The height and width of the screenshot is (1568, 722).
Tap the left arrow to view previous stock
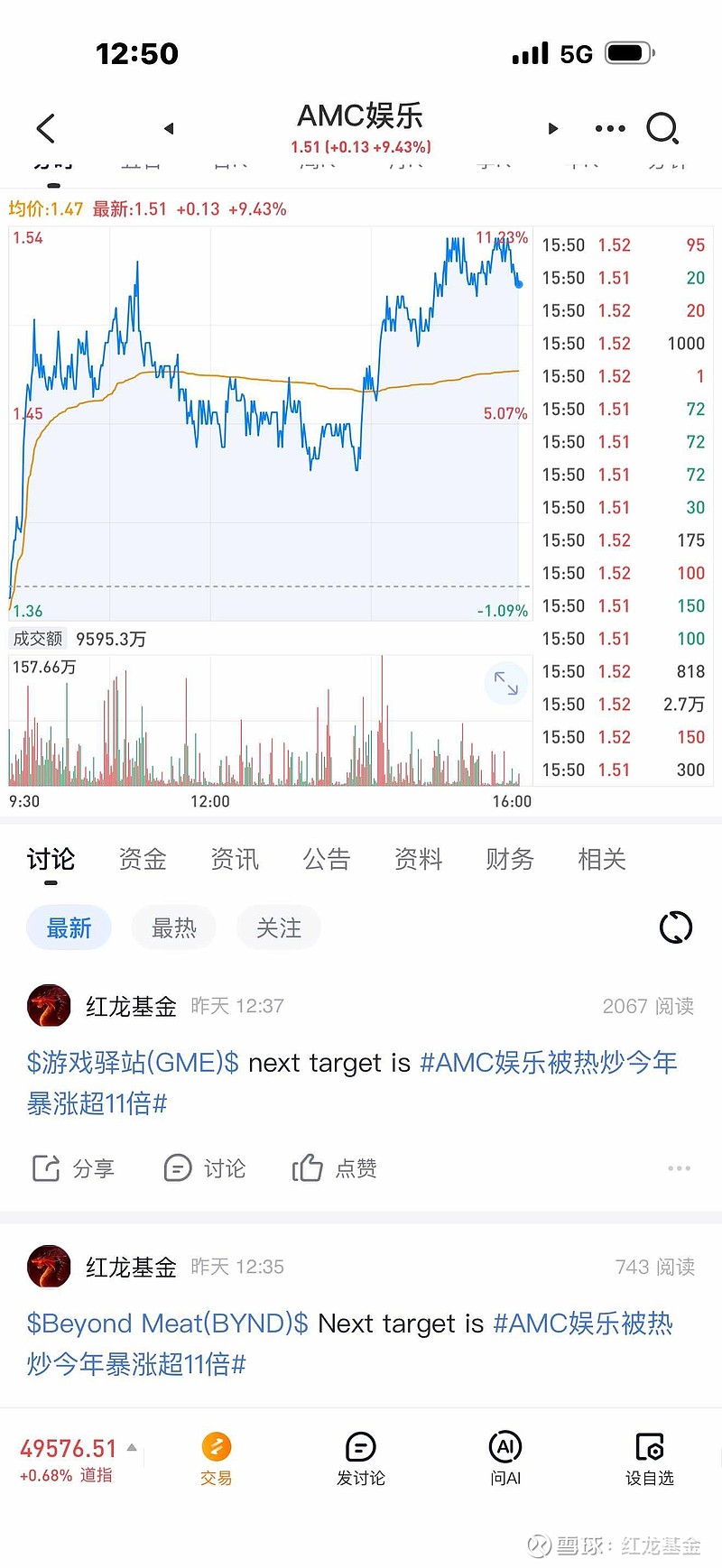(x=168, y=128)
